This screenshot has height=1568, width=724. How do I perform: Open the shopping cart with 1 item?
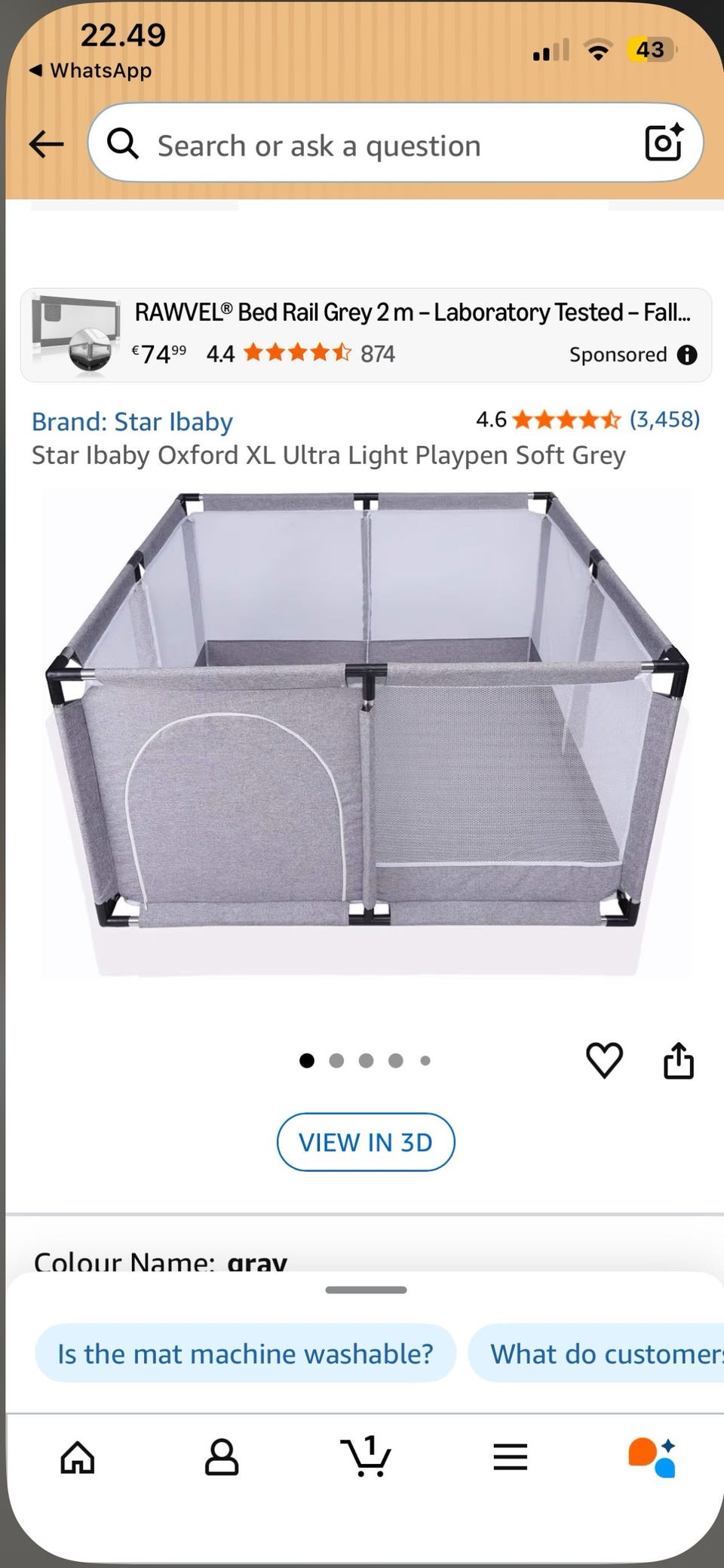[x=366, y=1456]
